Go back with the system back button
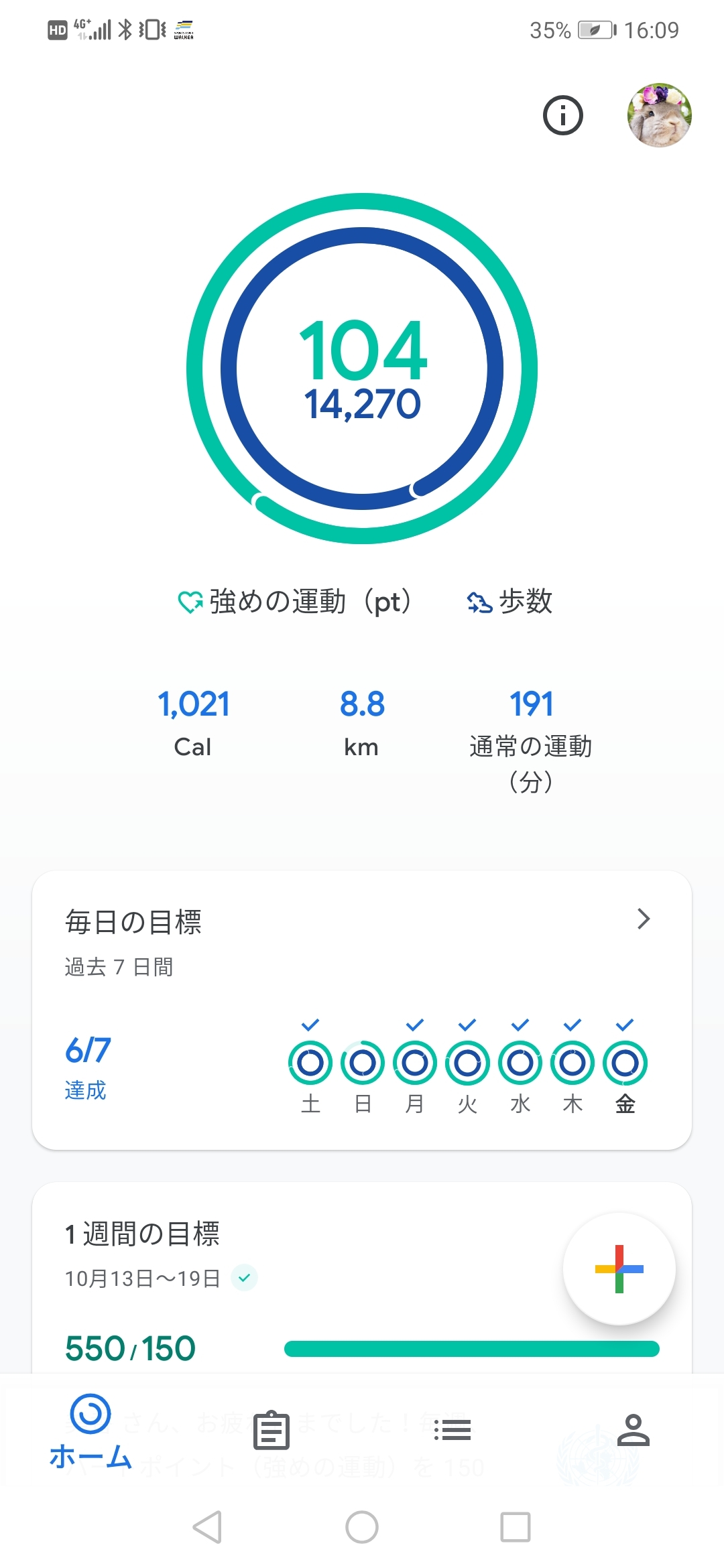Viewport: 724px width, 1568px height. point(207,1528)
